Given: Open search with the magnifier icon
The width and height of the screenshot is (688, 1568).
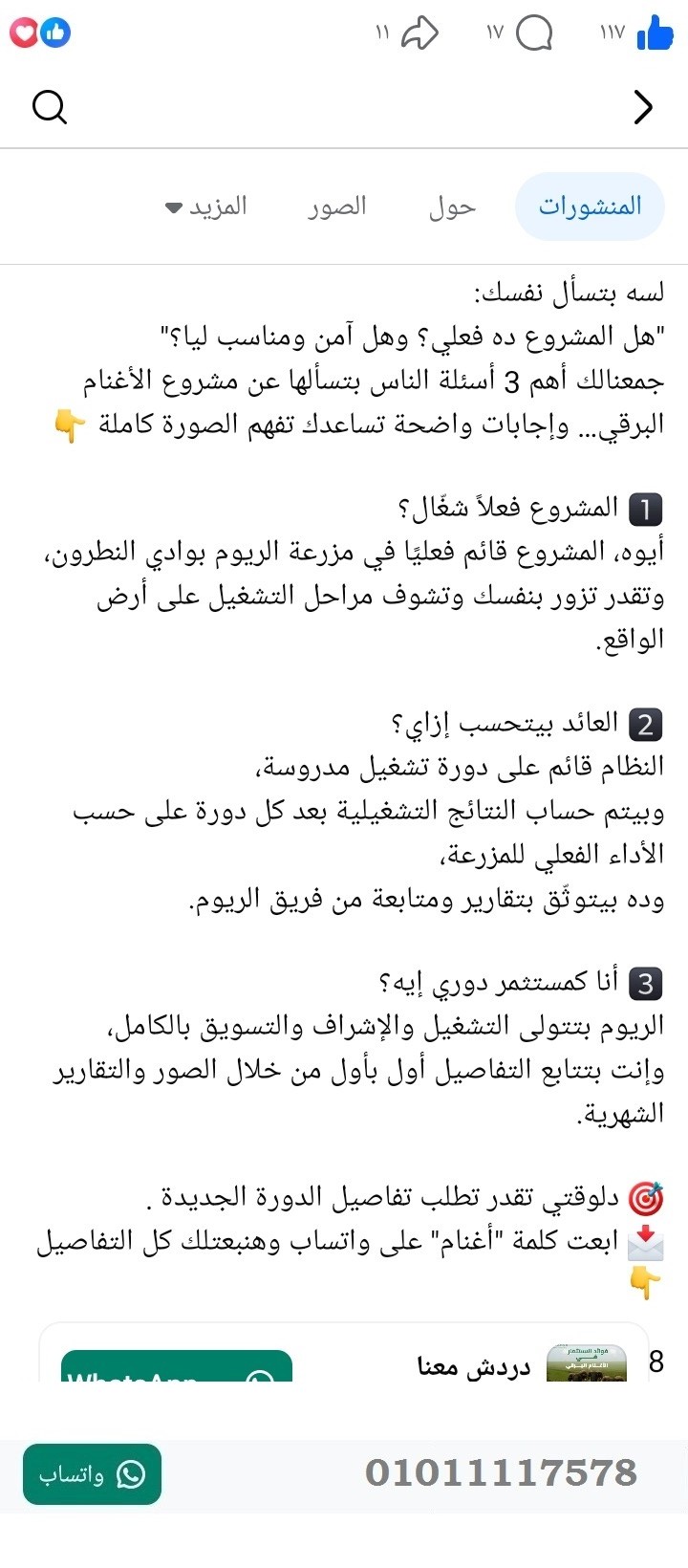Looking at the screenshot, I should point(49,107).
